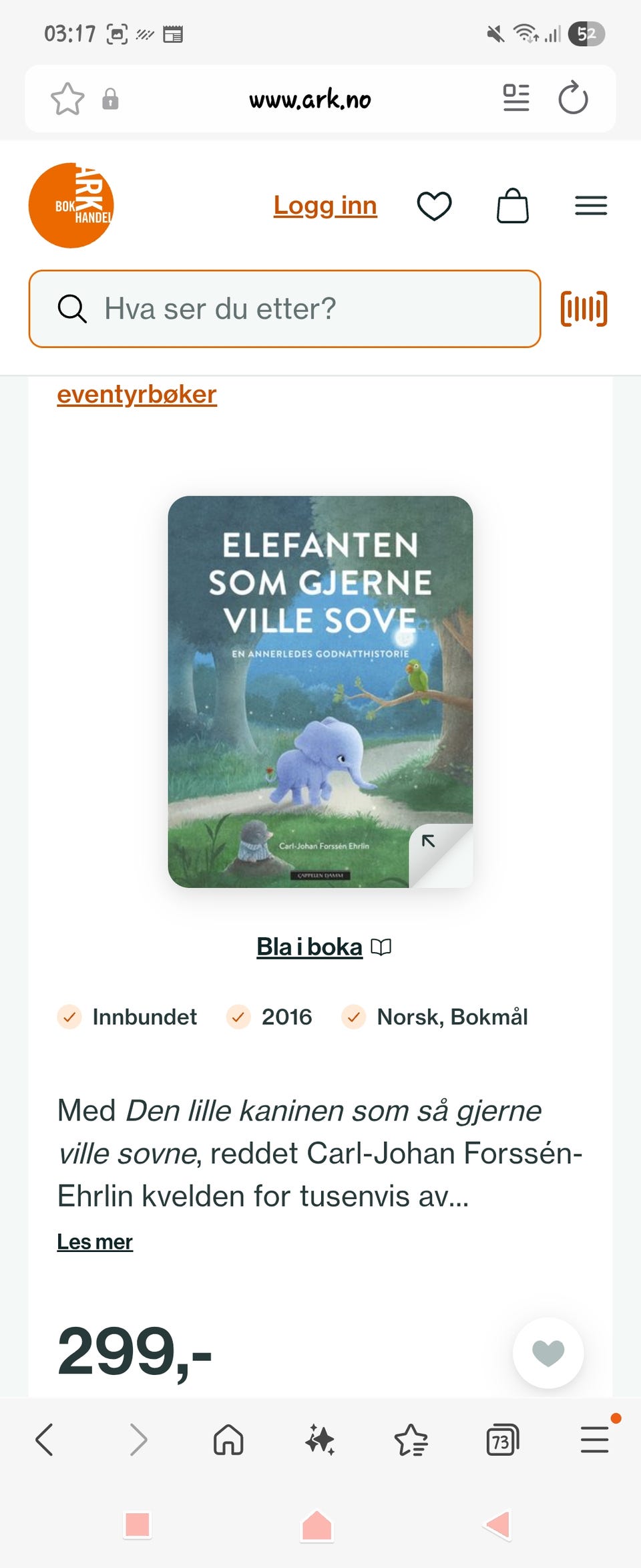Open the site hamburger menu

590,206
